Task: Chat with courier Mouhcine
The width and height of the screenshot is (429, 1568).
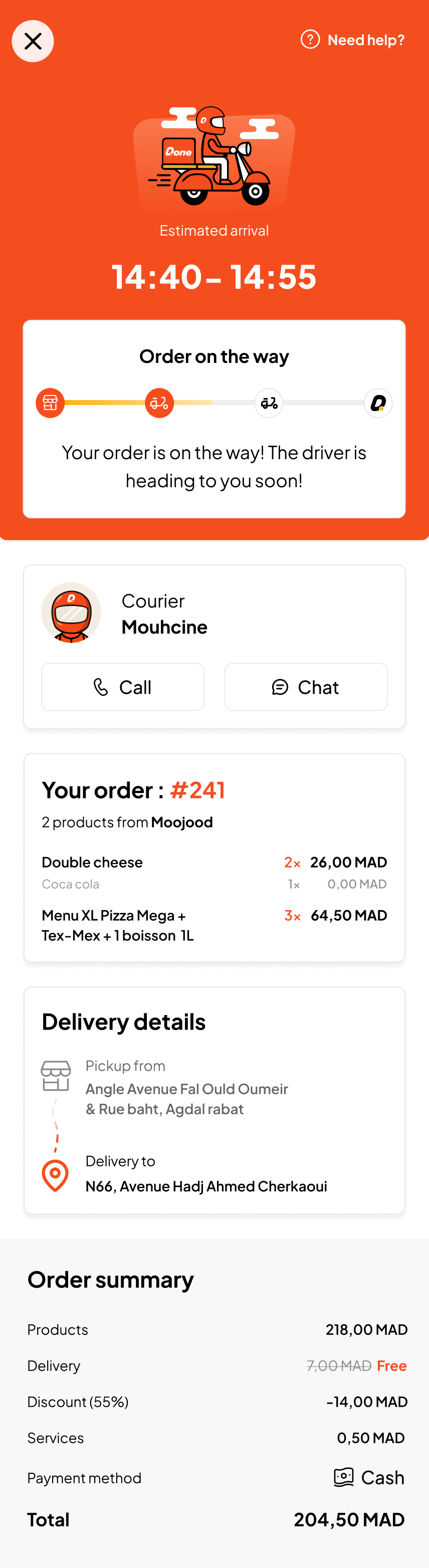Action: [x=306, y=687]
